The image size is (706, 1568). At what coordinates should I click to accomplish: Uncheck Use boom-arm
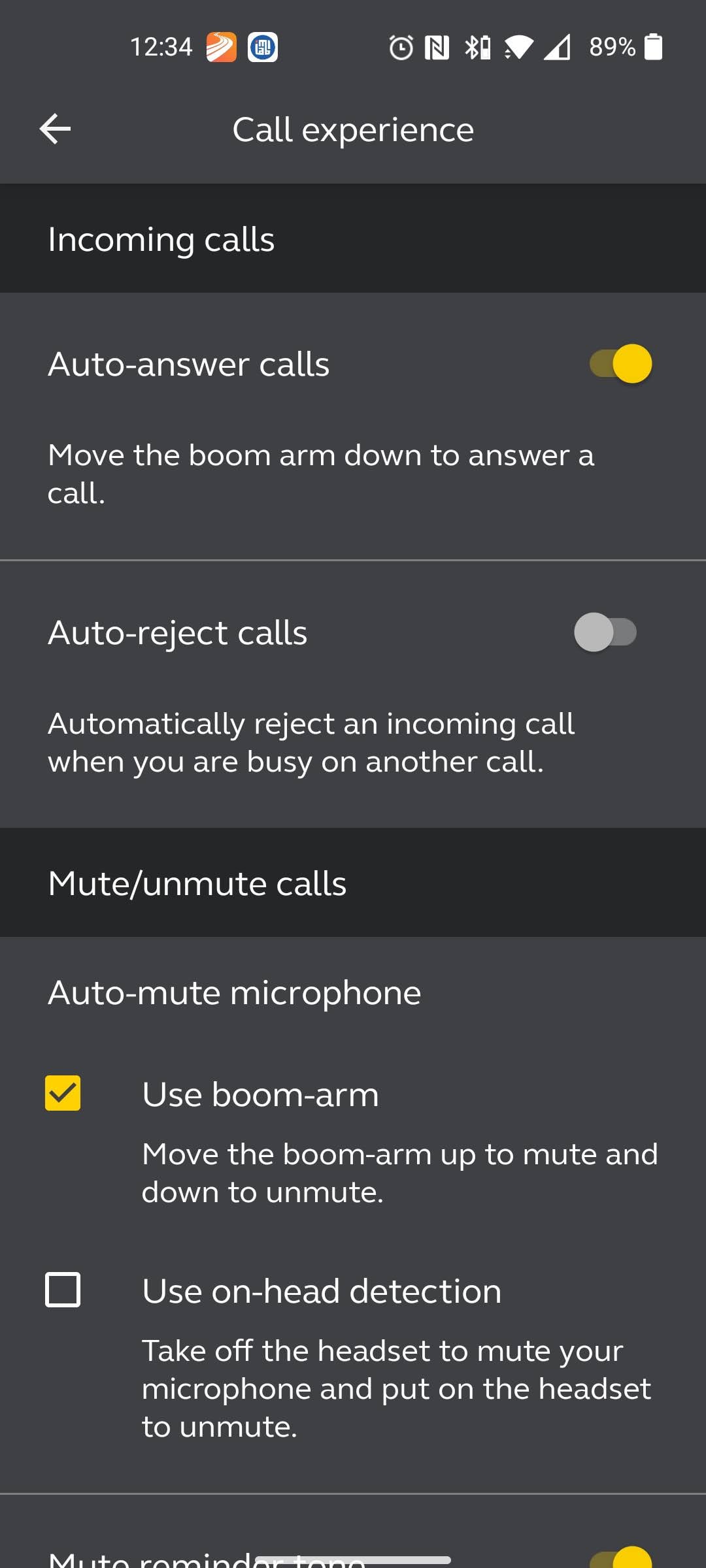coord(63,1093)
